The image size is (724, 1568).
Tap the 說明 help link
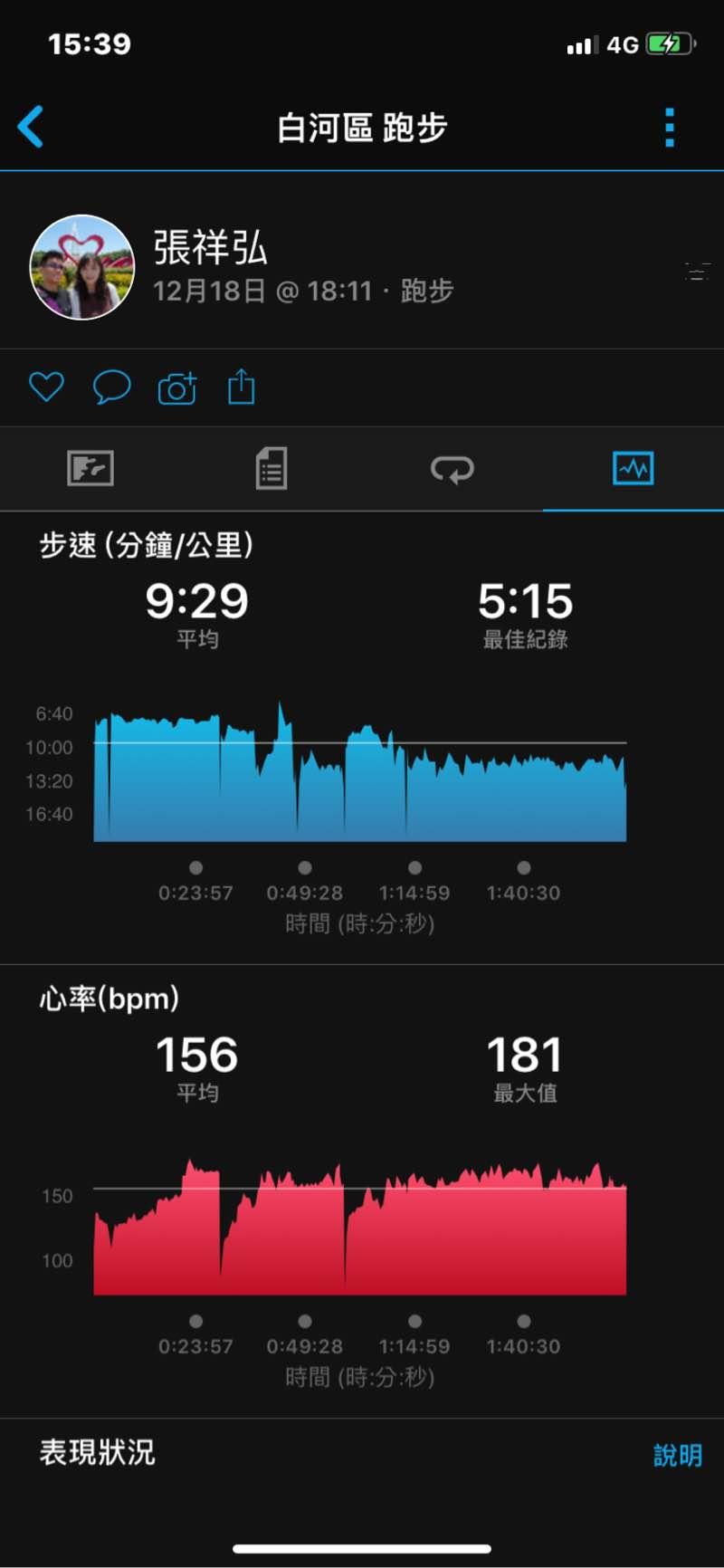click(677, 1455)
